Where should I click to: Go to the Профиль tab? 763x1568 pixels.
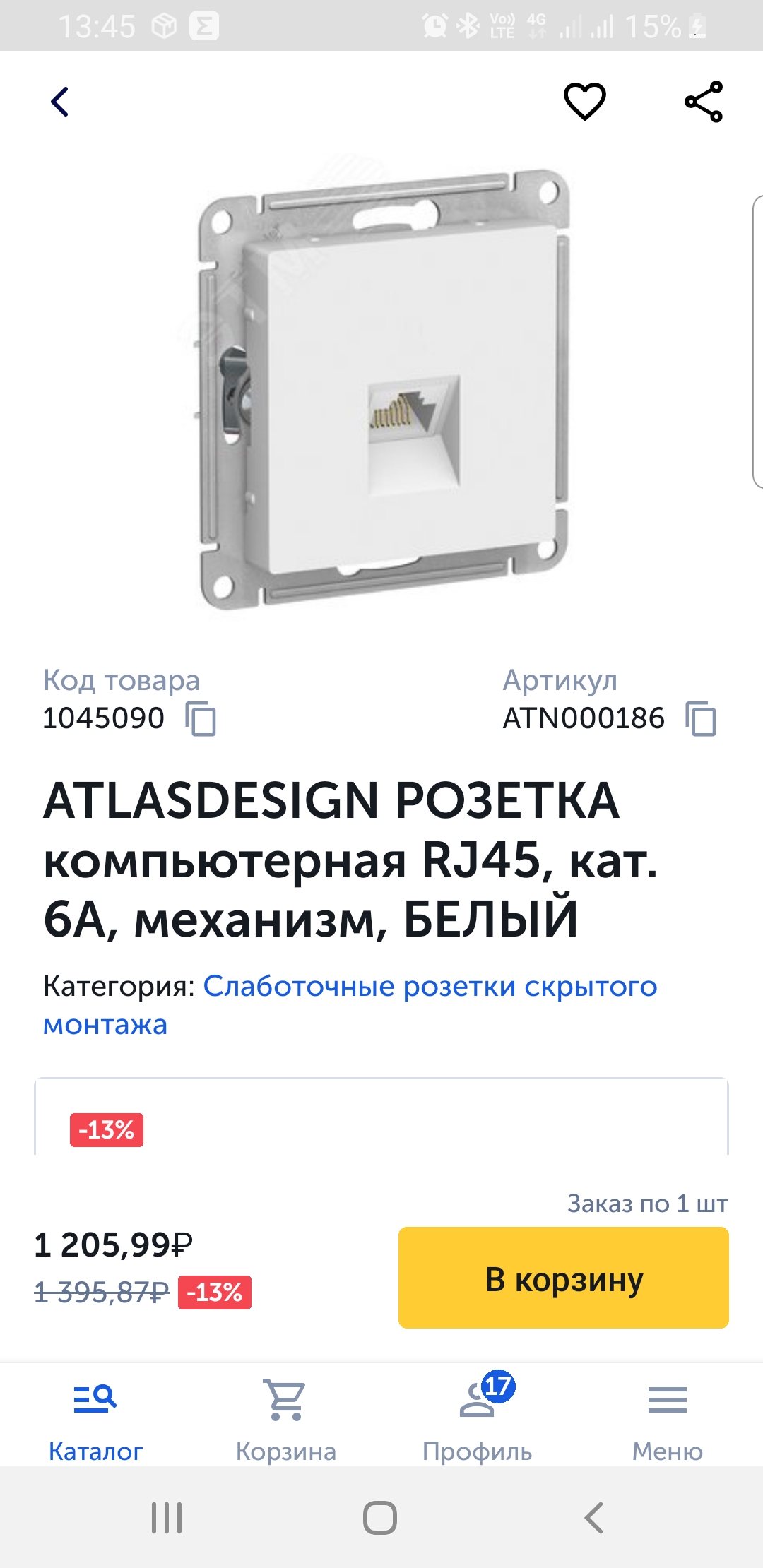click(477, 1420)
